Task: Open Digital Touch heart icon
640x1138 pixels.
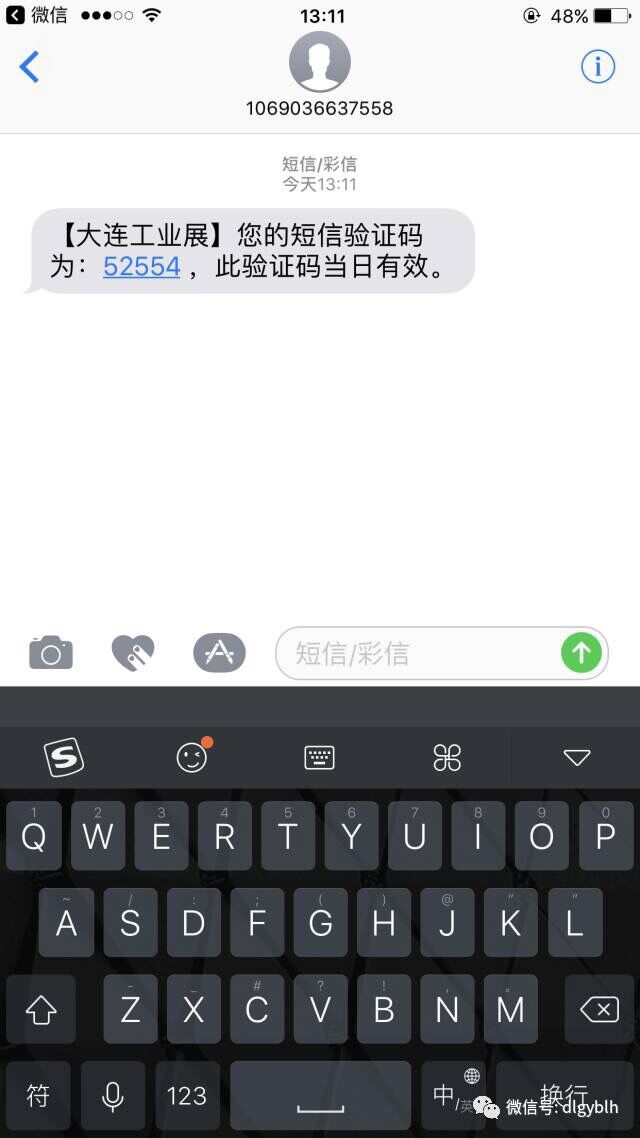Action: click(133, 653)
